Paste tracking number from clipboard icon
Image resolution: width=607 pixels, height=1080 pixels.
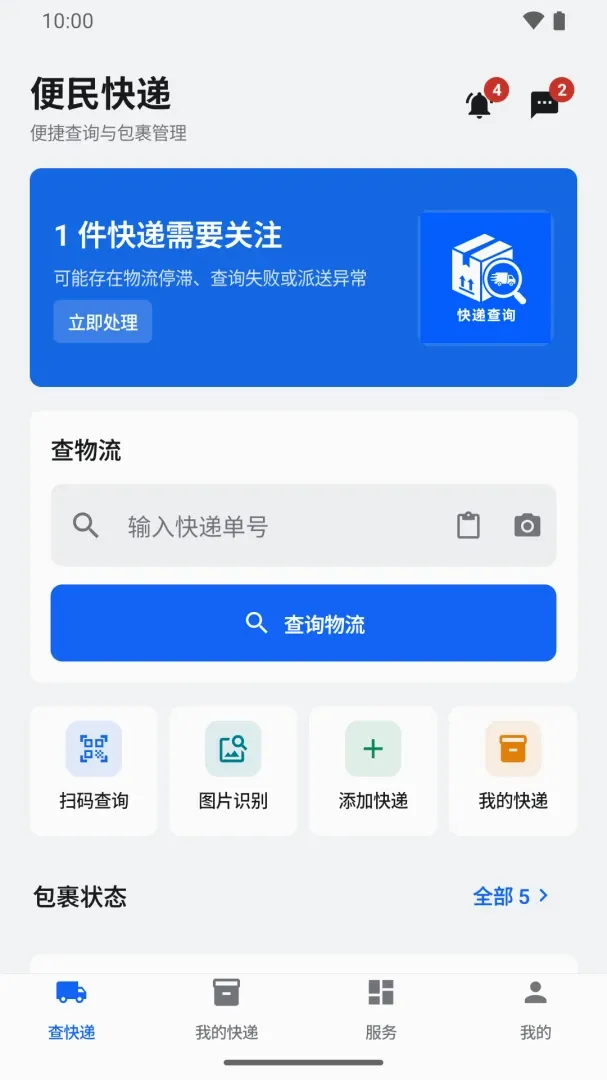click(x=469, y=526)
